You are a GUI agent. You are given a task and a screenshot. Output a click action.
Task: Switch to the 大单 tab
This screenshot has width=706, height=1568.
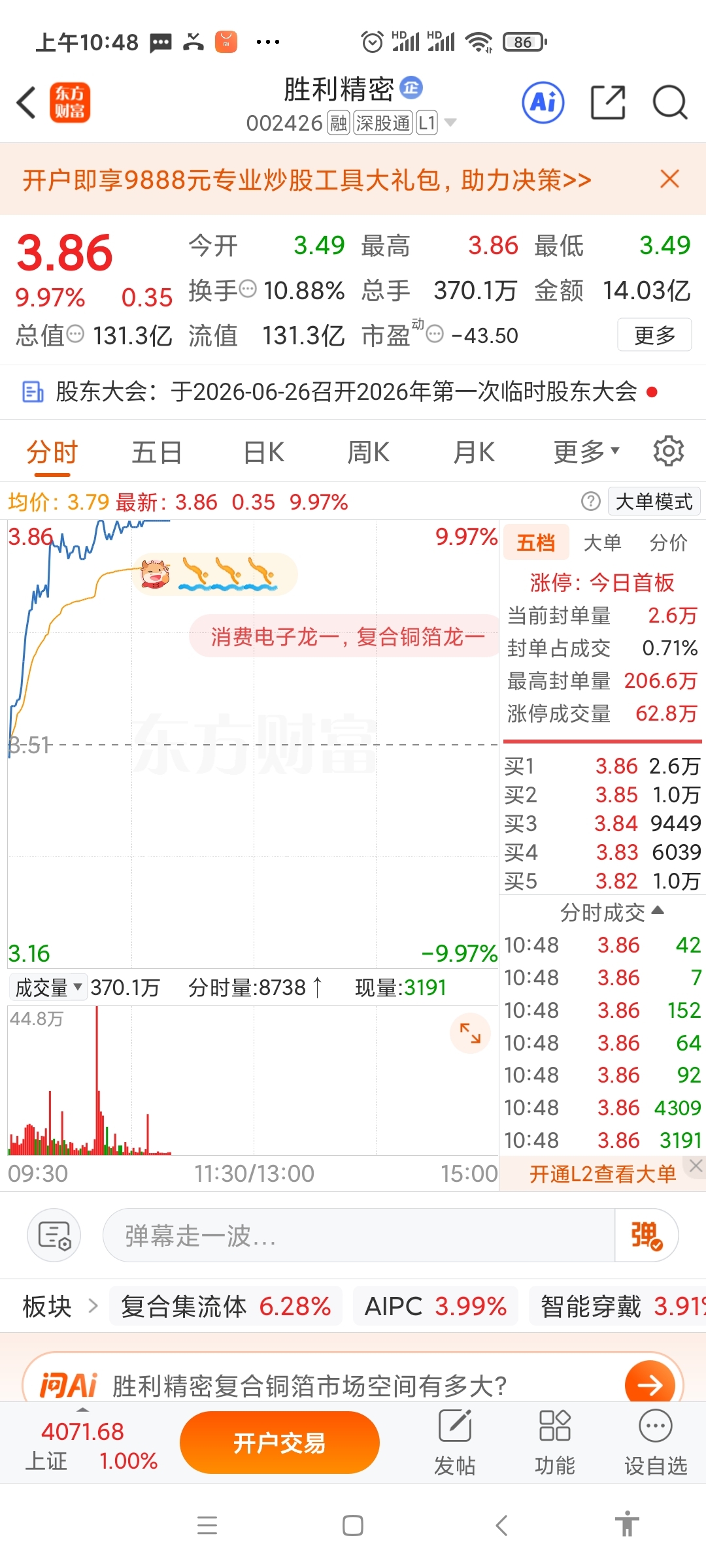602,542
